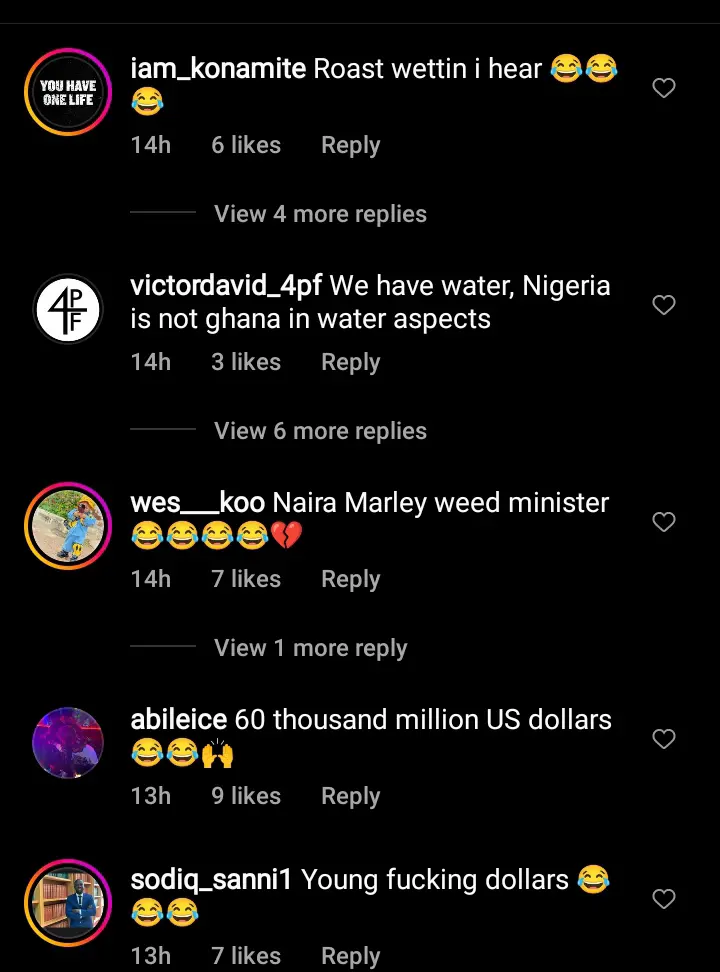Expand View 1 more reply

click(x=310, y=649)
